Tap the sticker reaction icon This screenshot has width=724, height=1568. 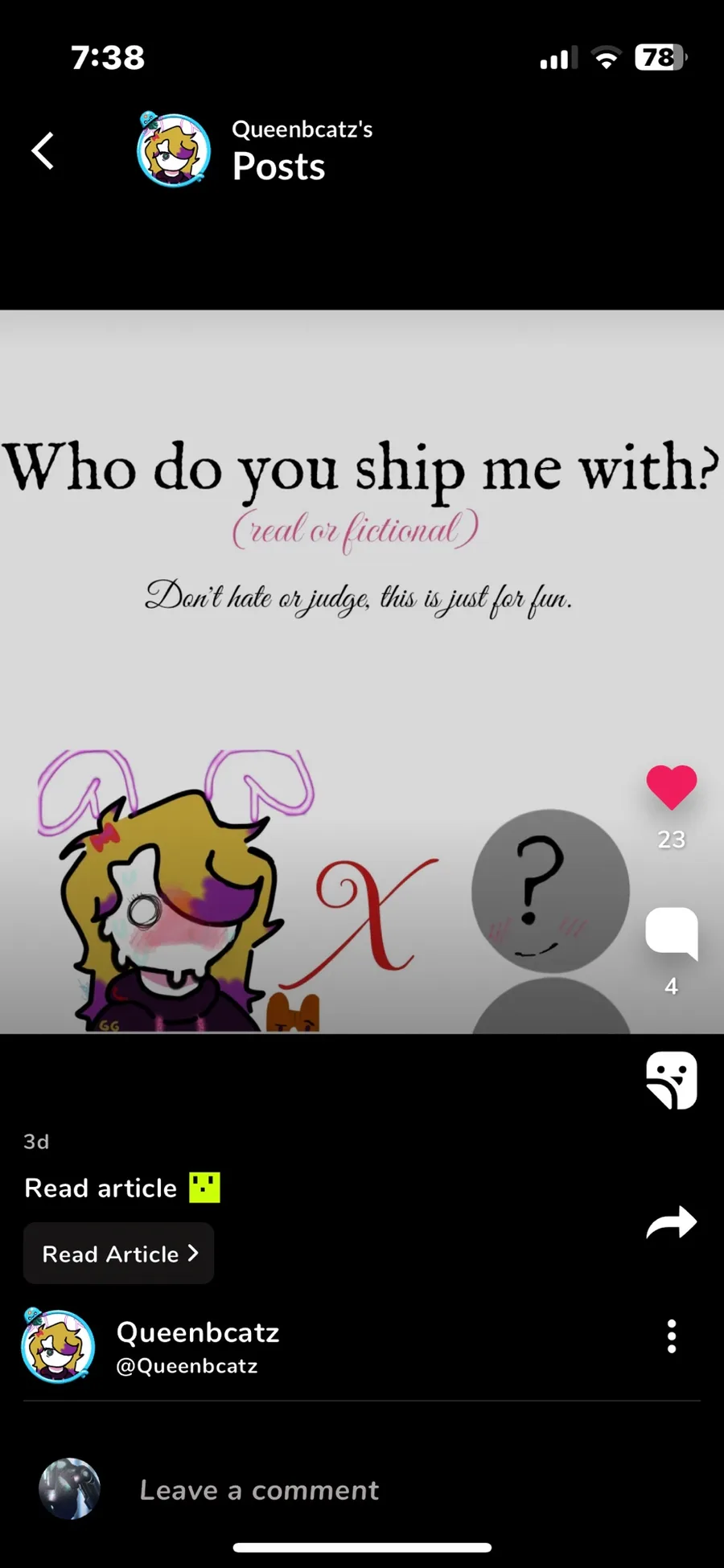[x=671, y=1080]
